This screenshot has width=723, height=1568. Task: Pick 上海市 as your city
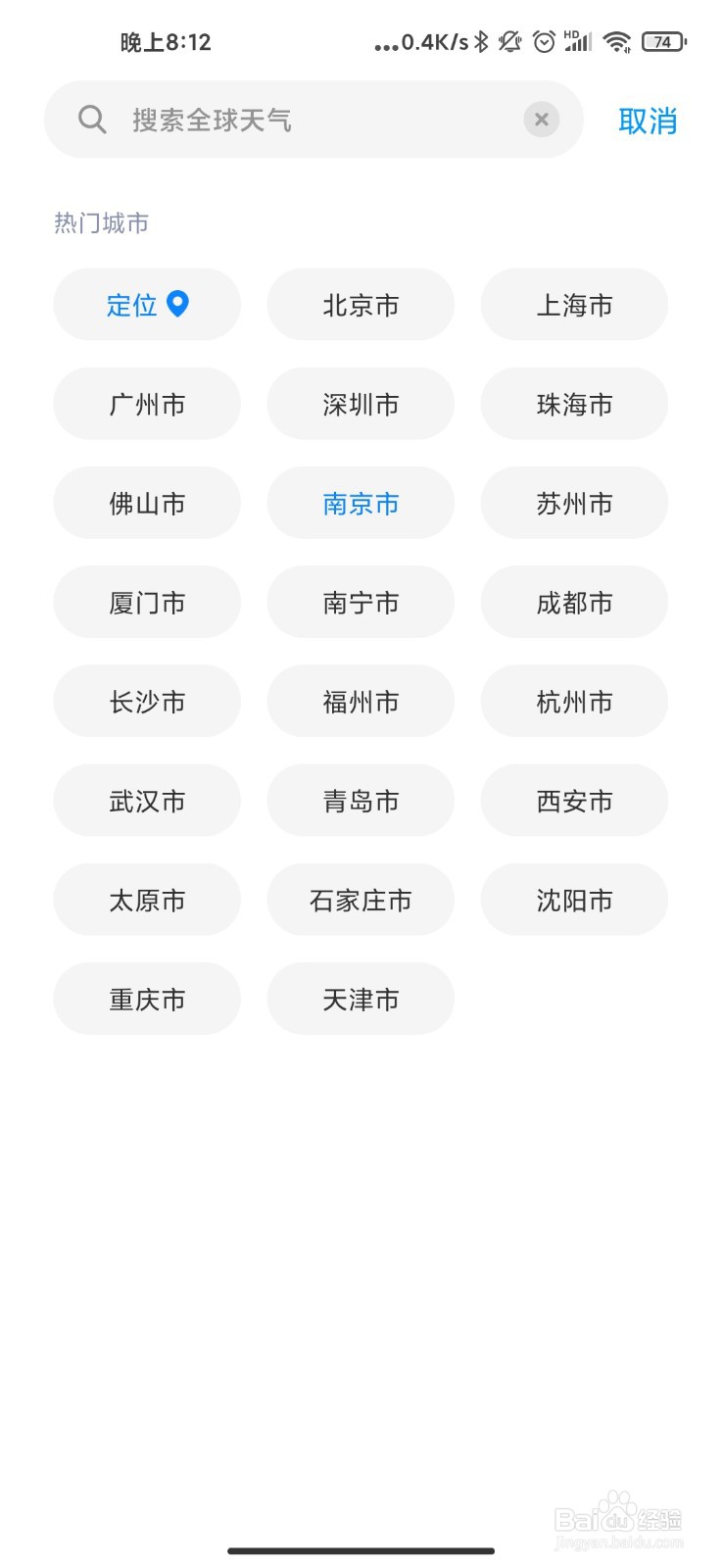574,305
